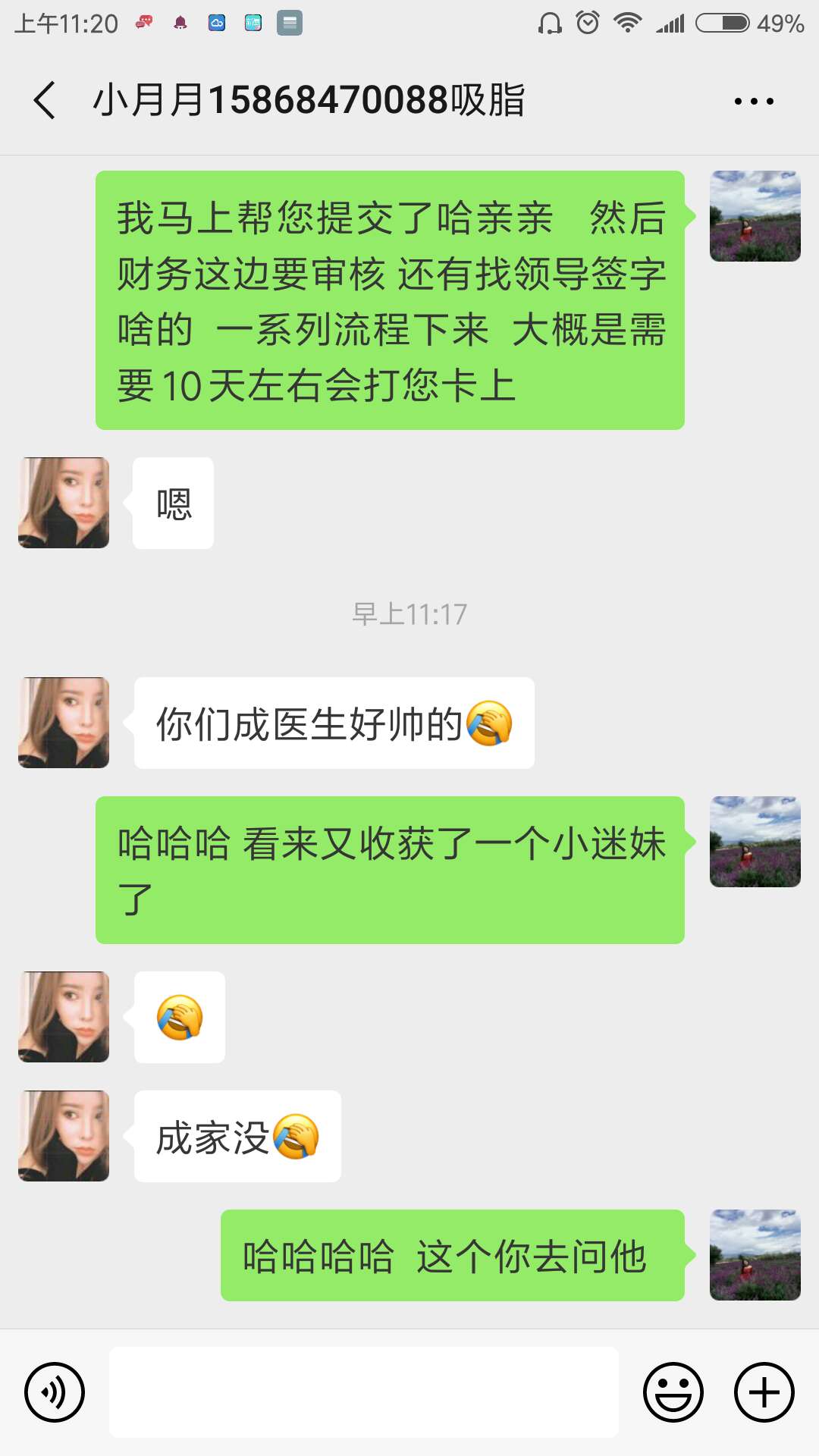Image resolution: width=819 pixels, height=1456 pixels.
Task: Tap the chat title 小月月15868470088吸脂
Action: click(311, 101)
